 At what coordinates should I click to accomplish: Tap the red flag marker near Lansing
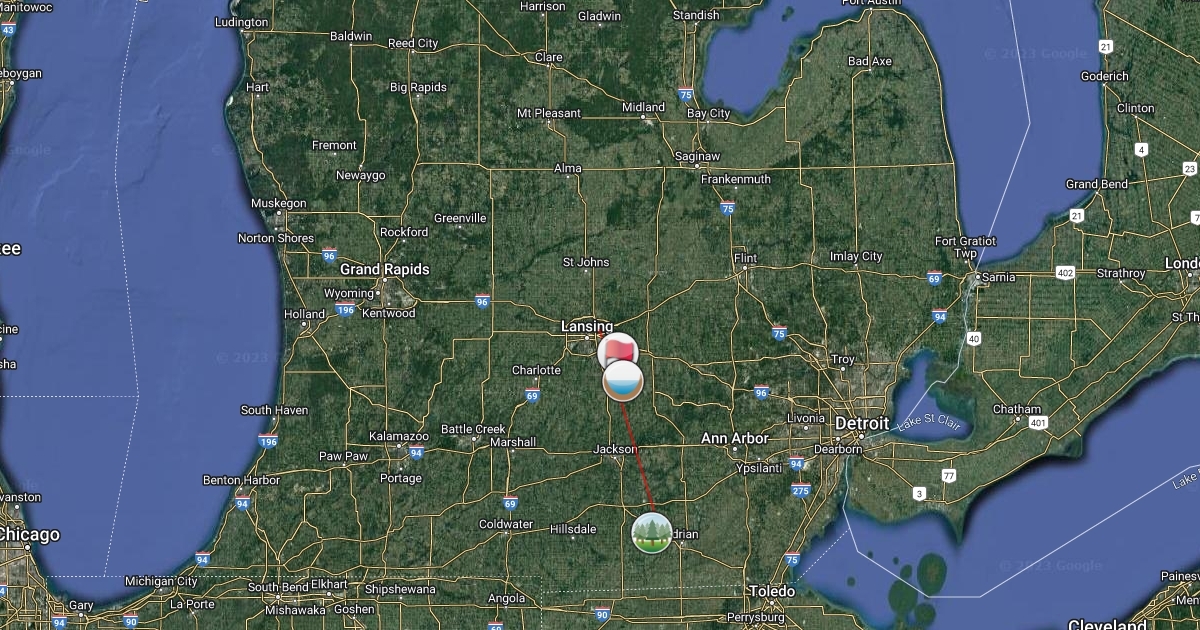pyautogui.click(x=617, y=351)
